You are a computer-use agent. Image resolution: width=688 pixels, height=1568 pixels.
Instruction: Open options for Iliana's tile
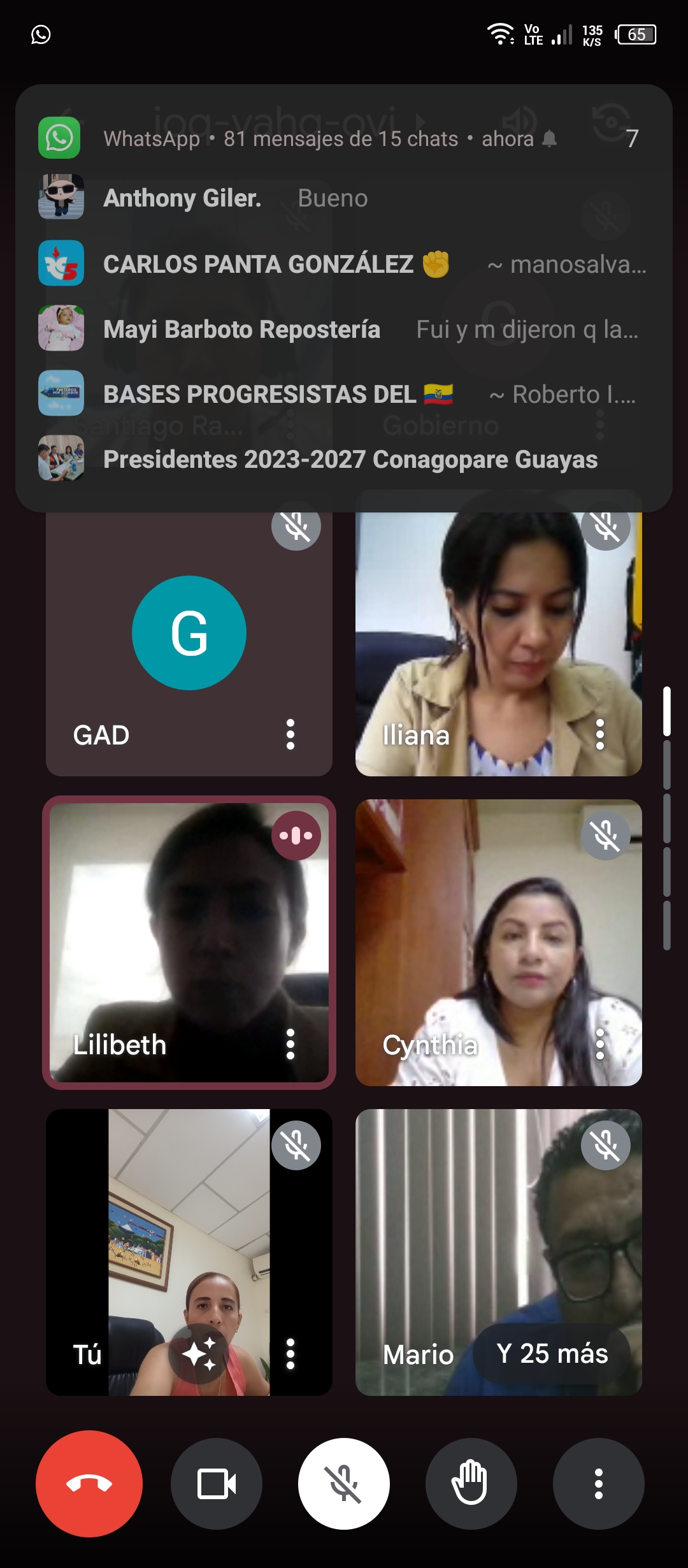click(x=599, y=734)
